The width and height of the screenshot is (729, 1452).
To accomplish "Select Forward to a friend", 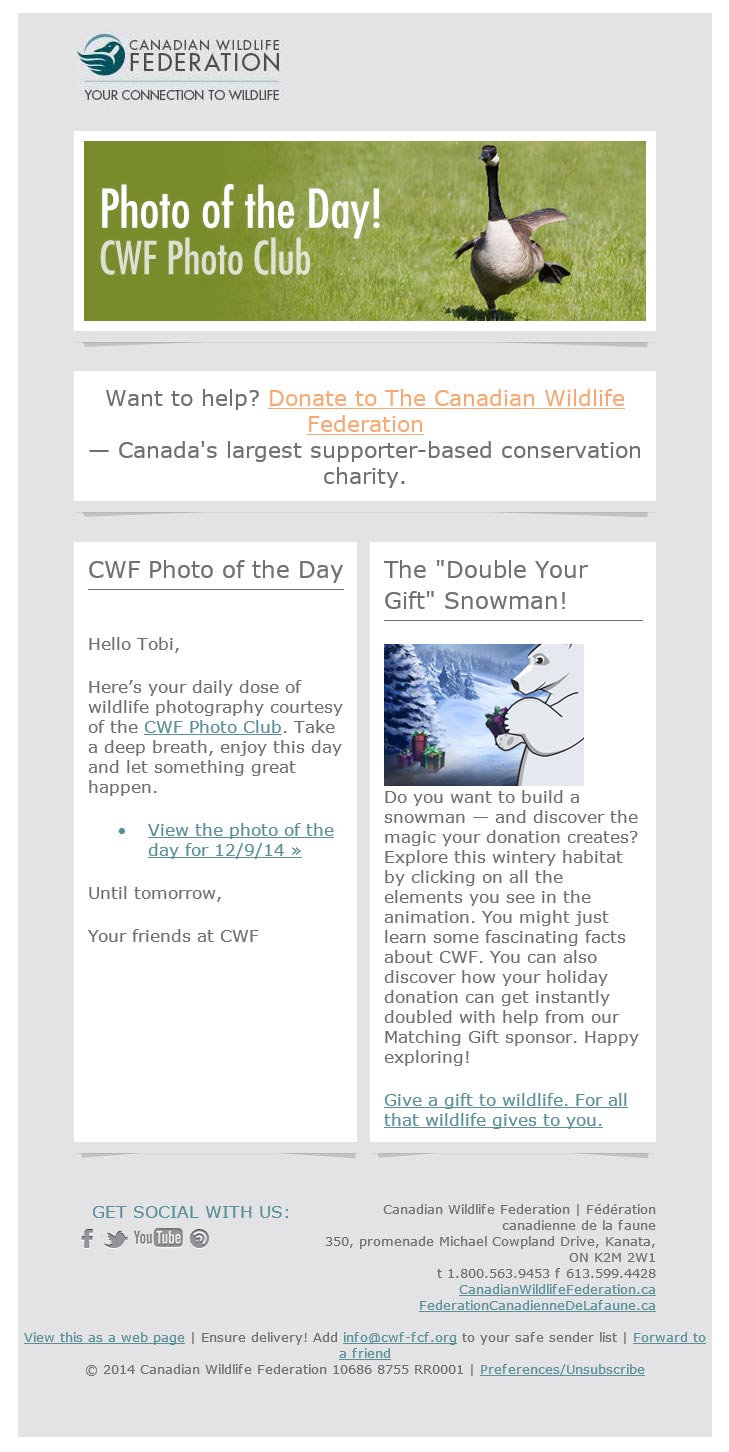I will point(668,1337).
